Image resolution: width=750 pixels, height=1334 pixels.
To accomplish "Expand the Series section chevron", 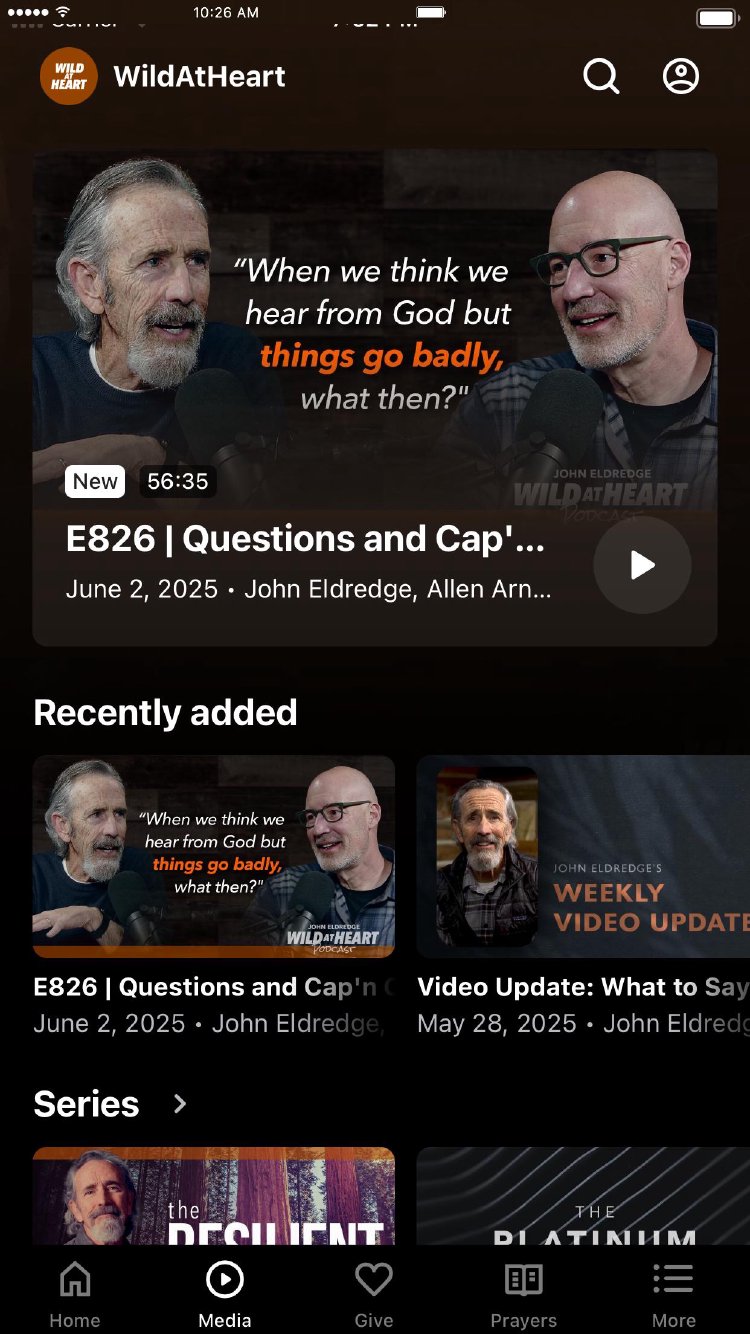I will pyautogui.click(x=180, y=1104).
